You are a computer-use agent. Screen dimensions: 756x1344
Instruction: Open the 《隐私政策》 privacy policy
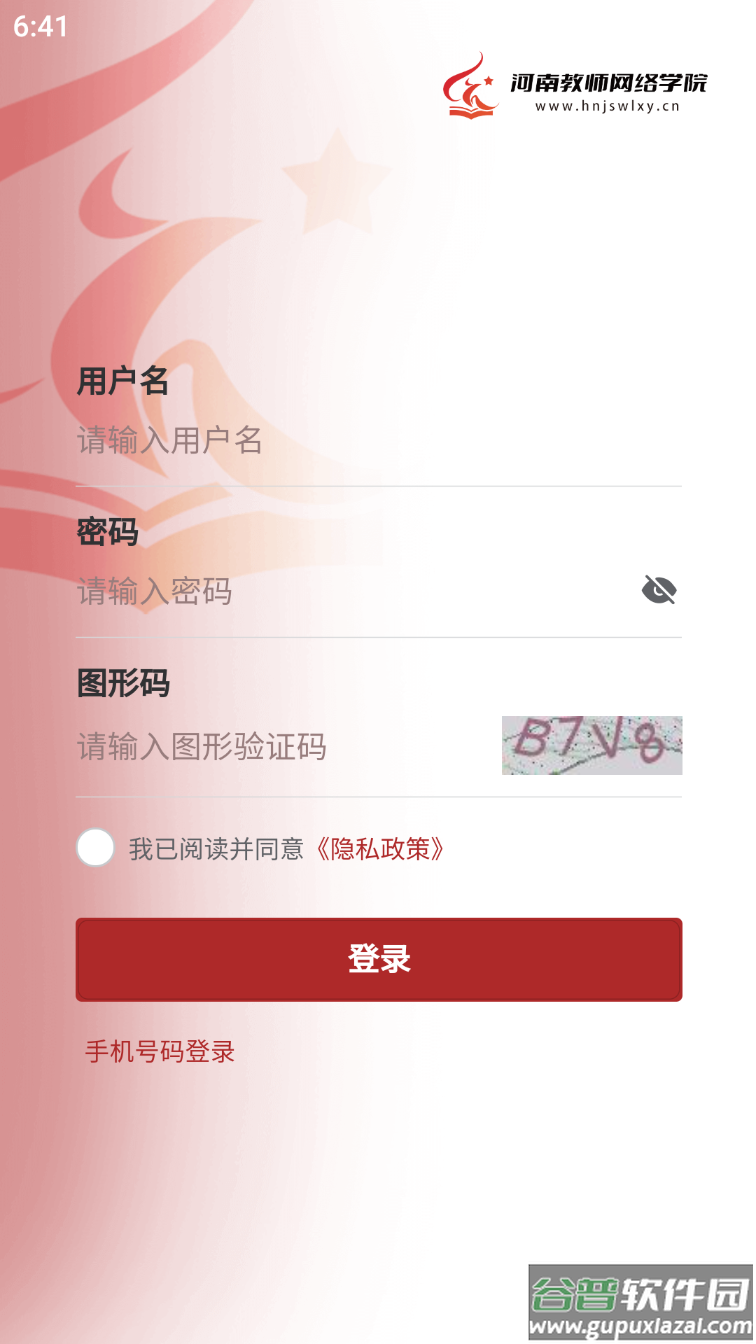378,848
